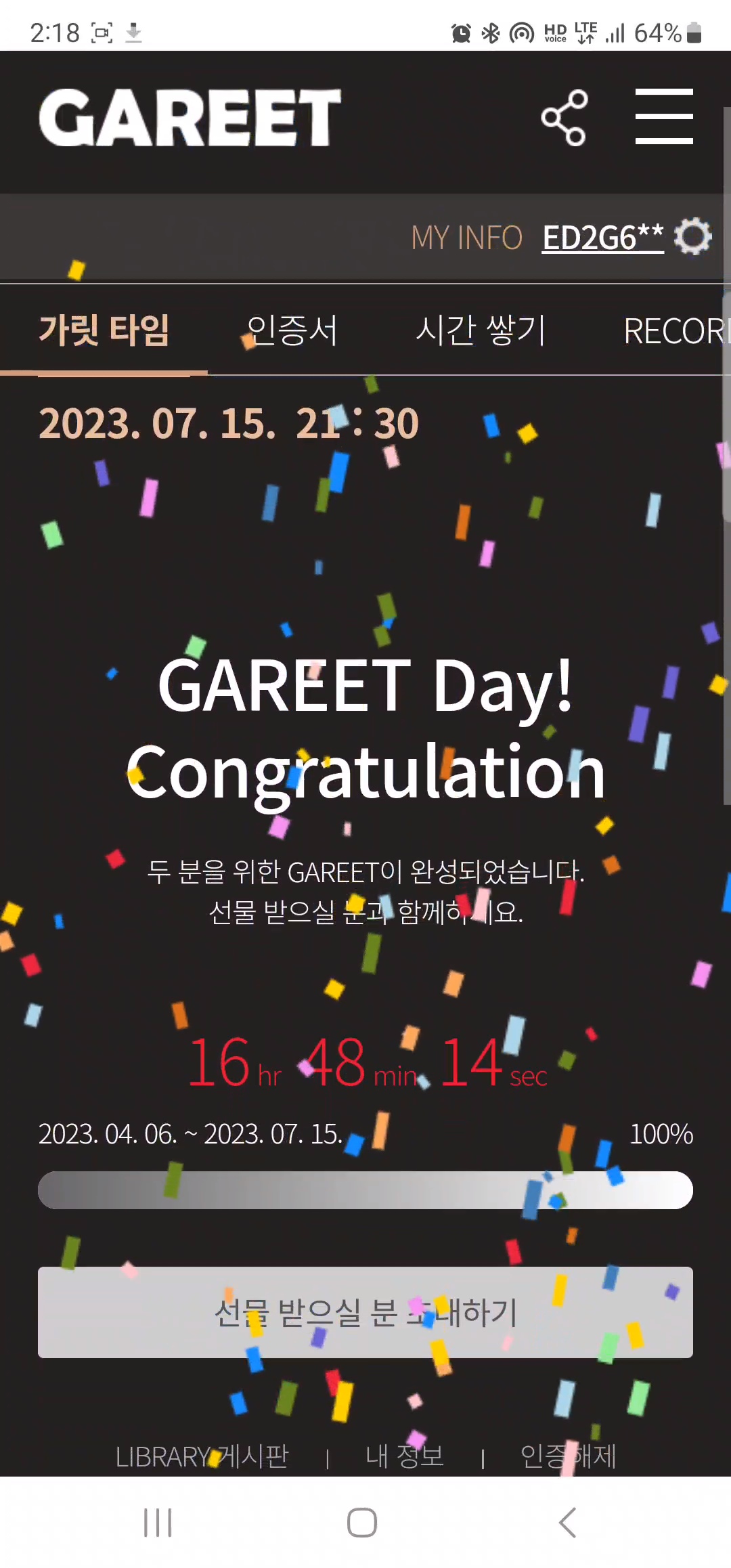Open the ED2G6** account link
This screenshot has height=1568, width=731.
602,238
